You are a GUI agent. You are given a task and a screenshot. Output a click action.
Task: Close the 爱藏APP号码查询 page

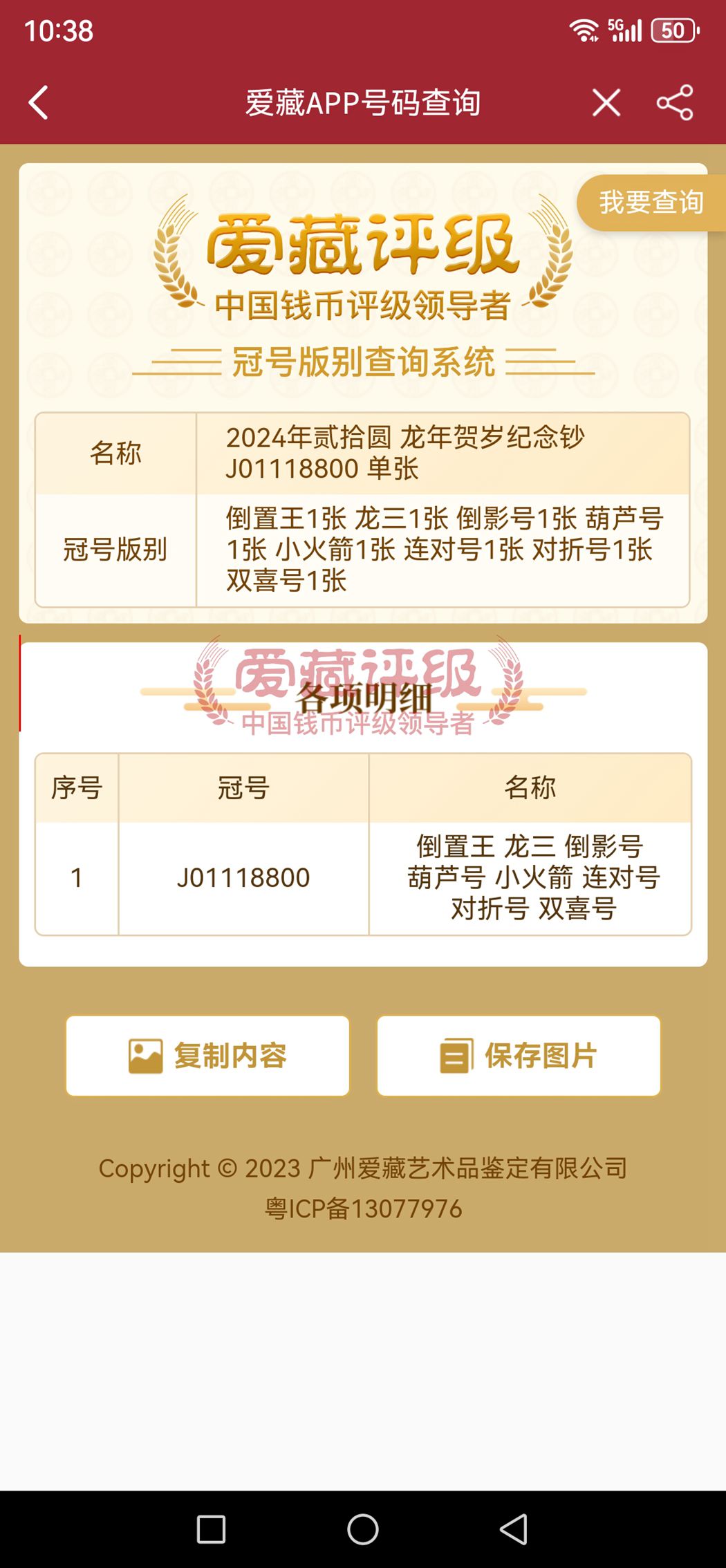click(x=606, y=103)
